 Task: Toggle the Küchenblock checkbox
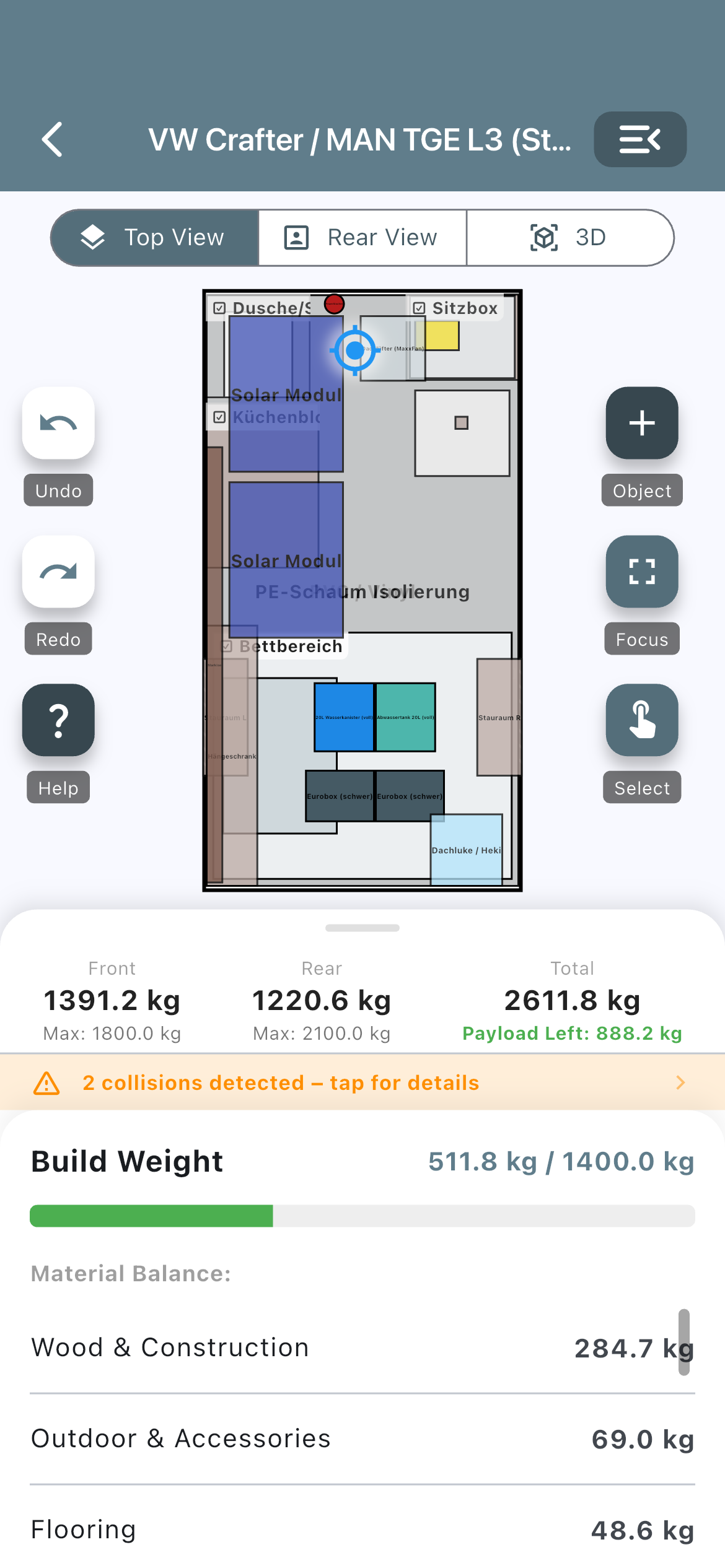coord(219,417)
